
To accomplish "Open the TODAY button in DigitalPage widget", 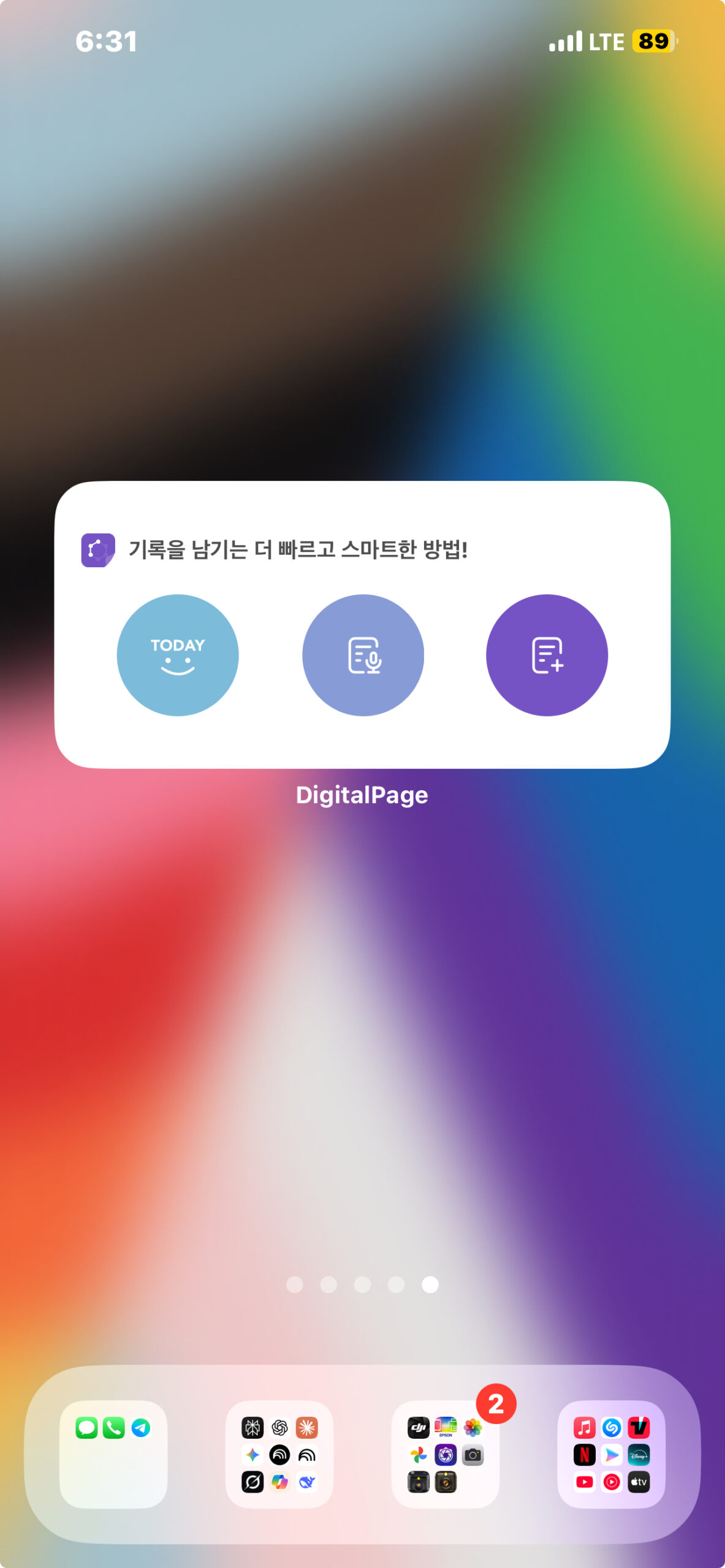I will (x=178, y=655).
